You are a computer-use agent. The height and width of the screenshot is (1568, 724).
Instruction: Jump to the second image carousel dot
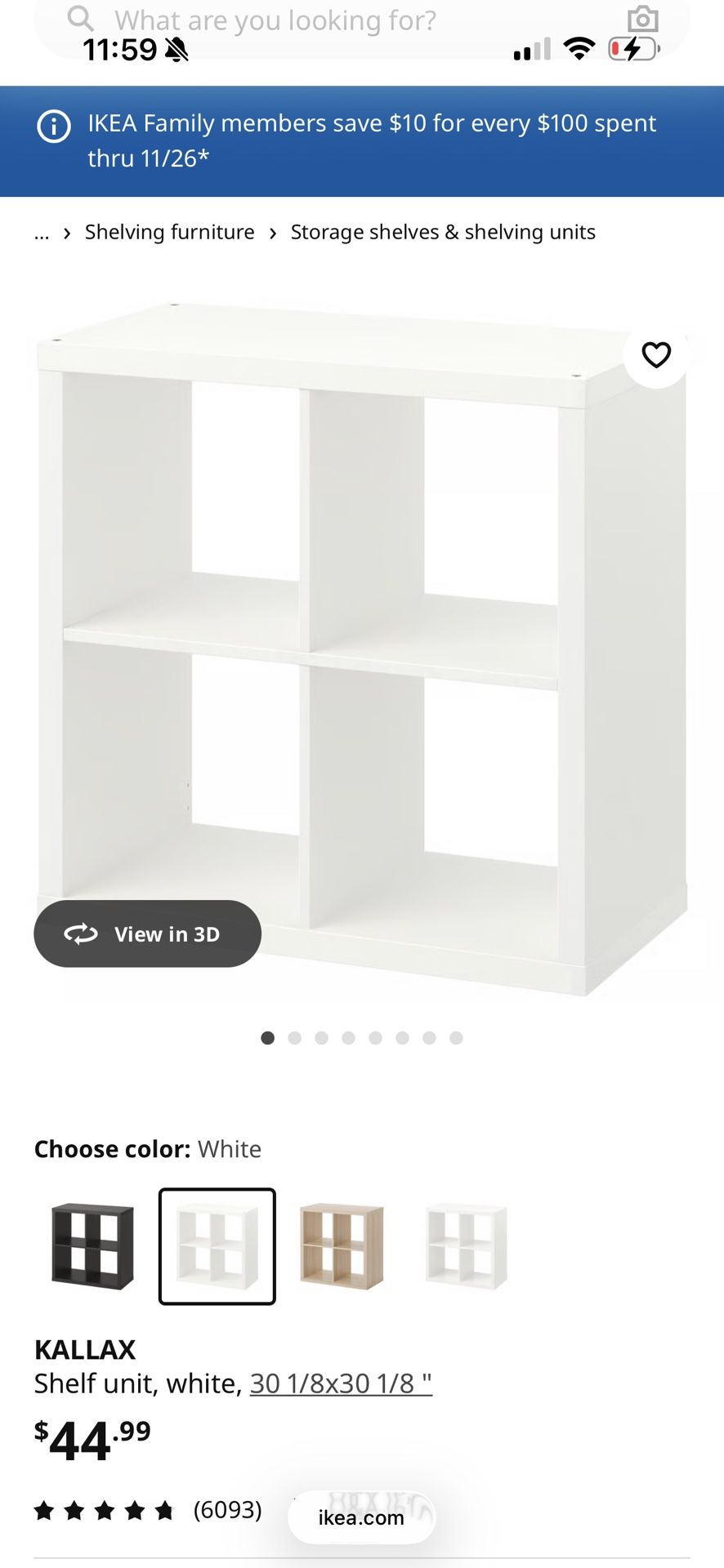point(295,1038)
